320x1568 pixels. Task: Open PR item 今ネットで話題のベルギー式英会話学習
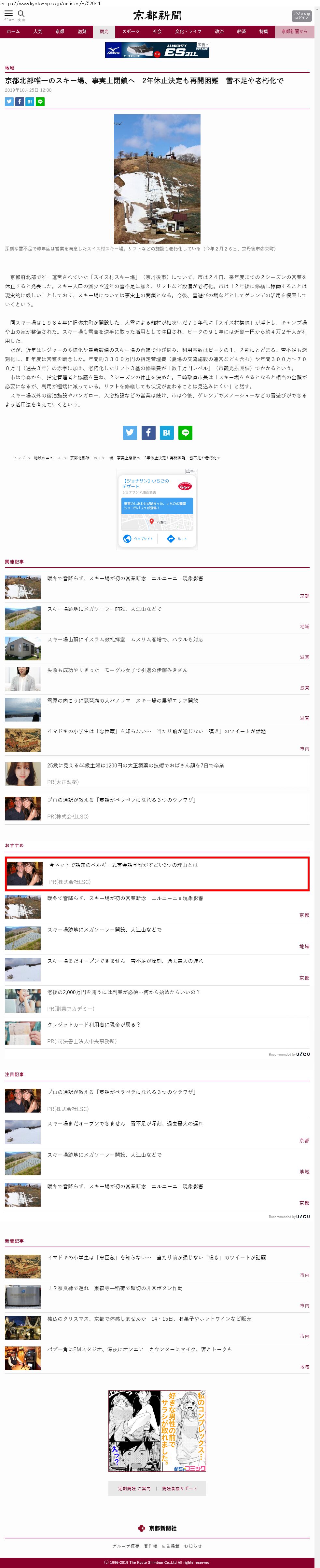point(123,865)
